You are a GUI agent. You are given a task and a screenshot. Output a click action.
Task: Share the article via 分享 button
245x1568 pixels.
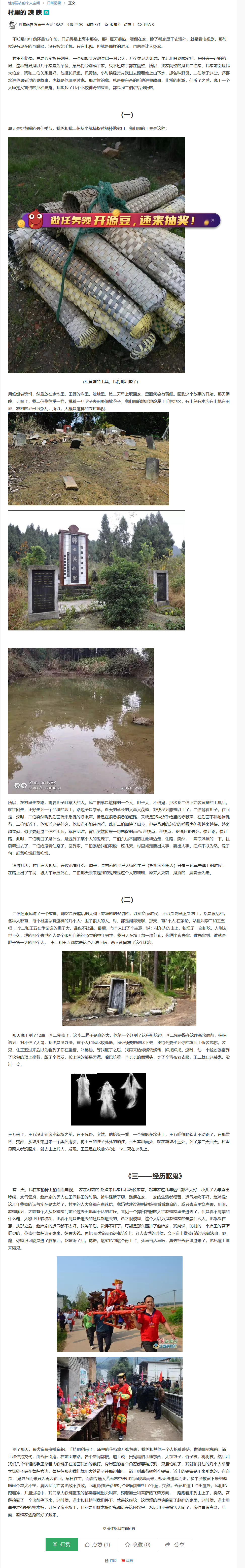click(x=174, y=1544)
